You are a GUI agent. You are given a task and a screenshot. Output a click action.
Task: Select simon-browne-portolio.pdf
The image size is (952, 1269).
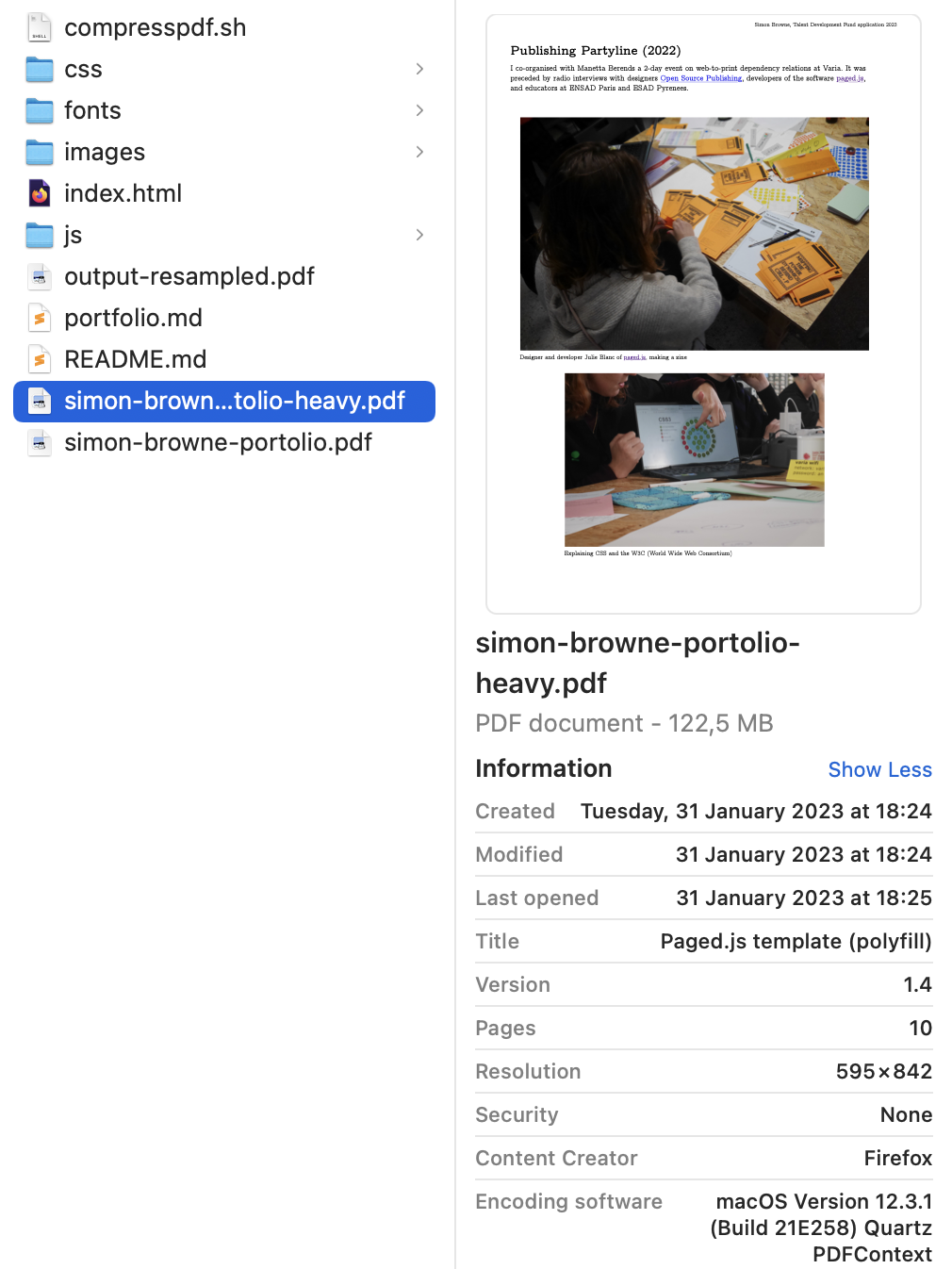[x=218, y=442]
